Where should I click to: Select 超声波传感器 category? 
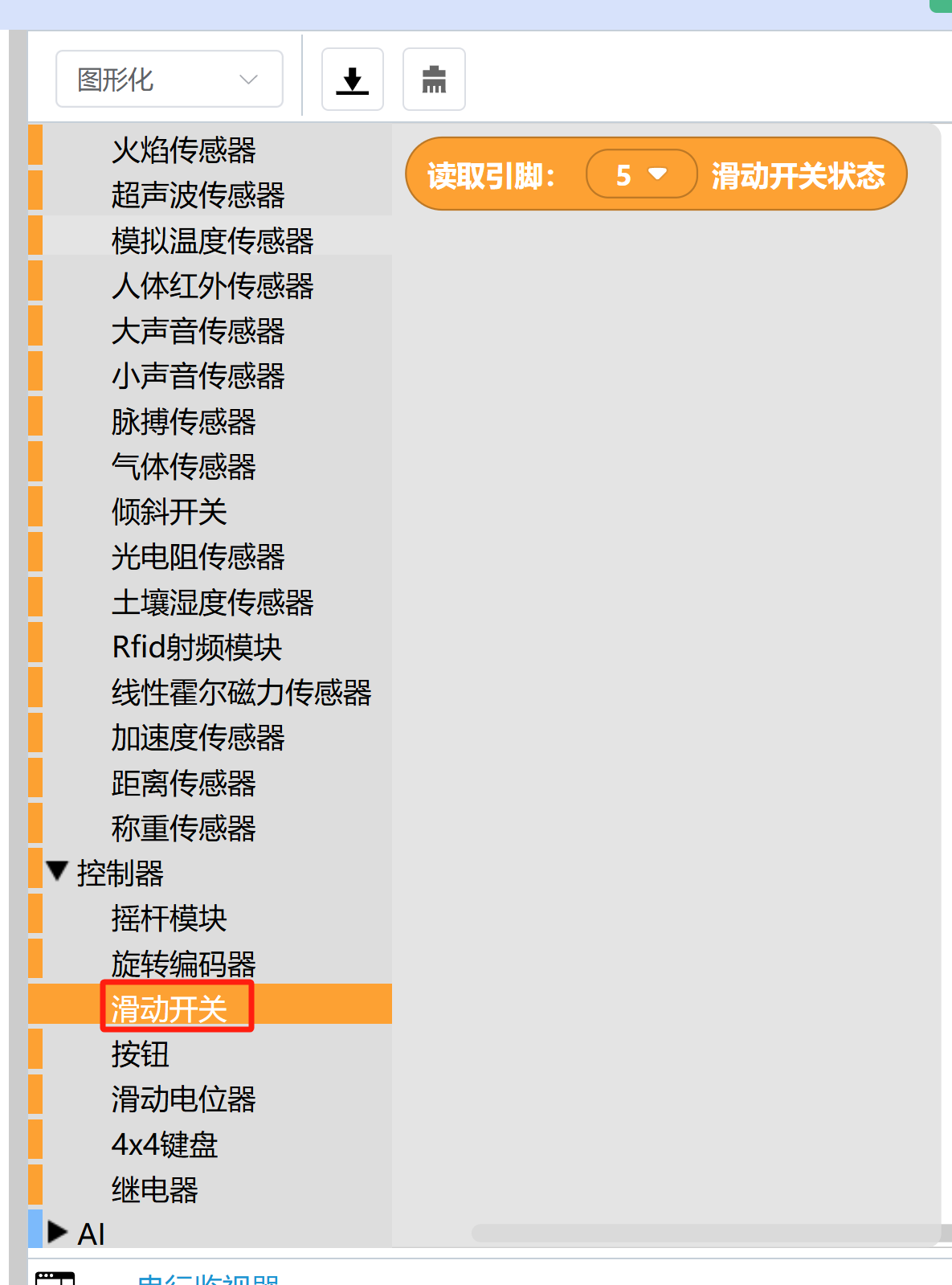(x=198, y=195)
